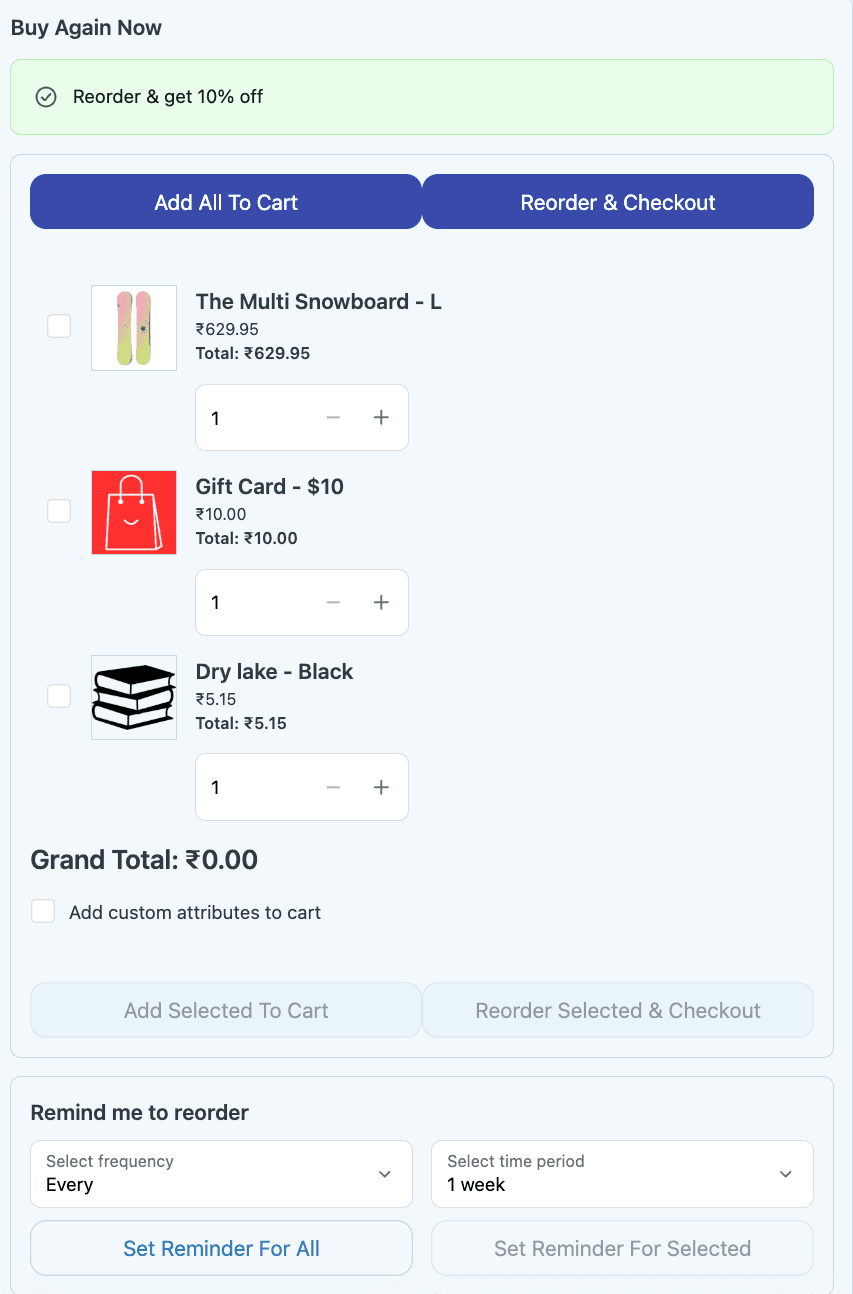Decrease Dry lake quantity with minus icon

tap(333, 787)
